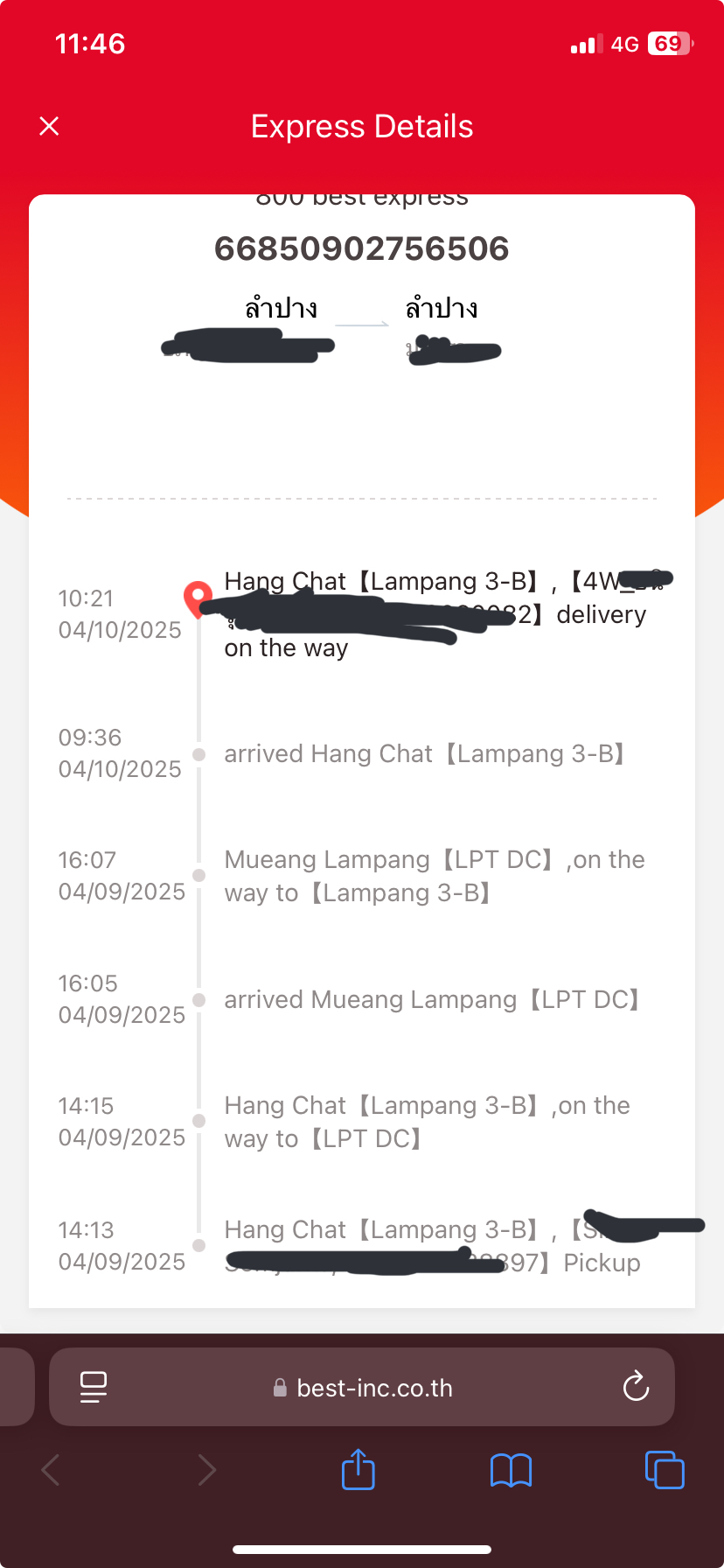Viewport: 724px width, 1568px height.
Task: Share this tracking page
Action: [359, 1469]
